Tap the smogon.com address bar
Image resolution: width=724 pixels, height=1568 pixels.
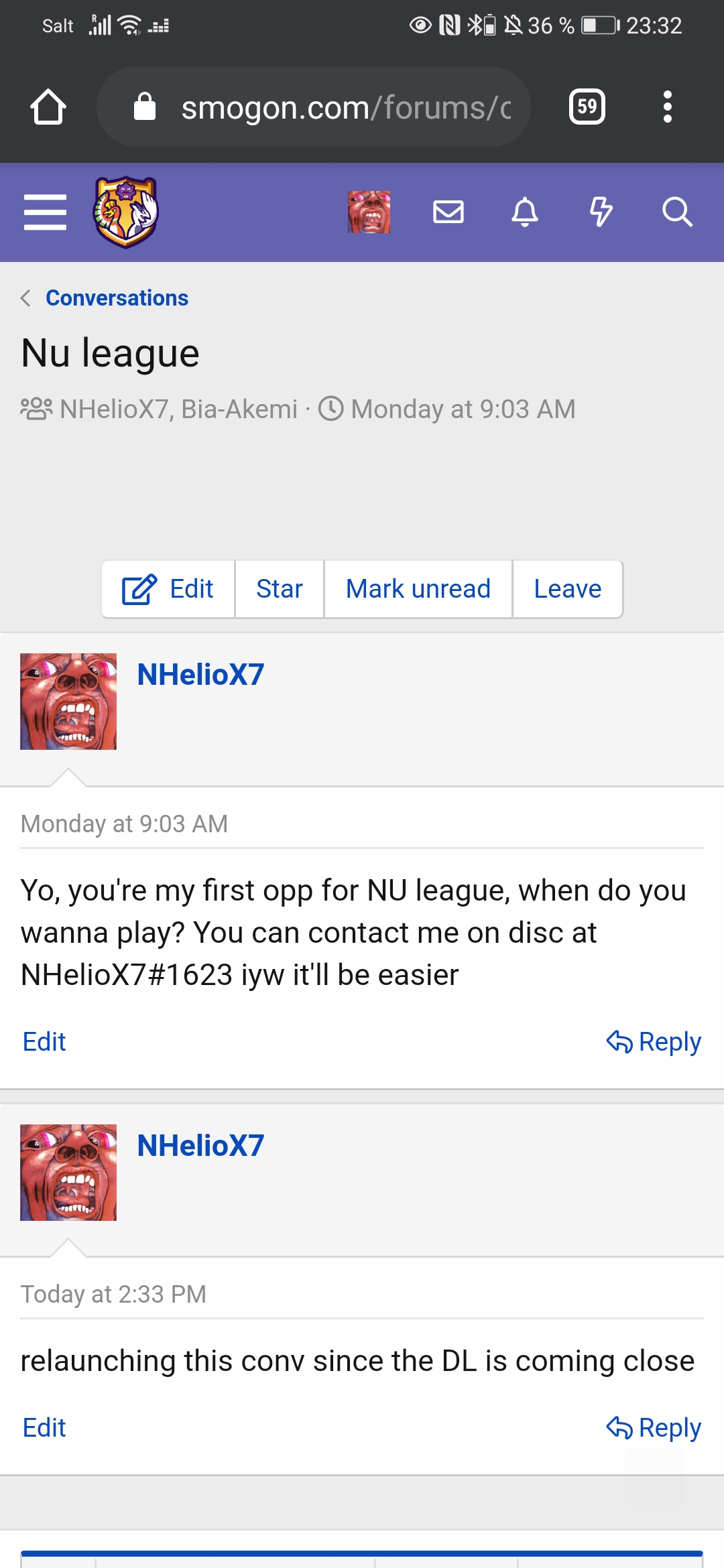314,107
